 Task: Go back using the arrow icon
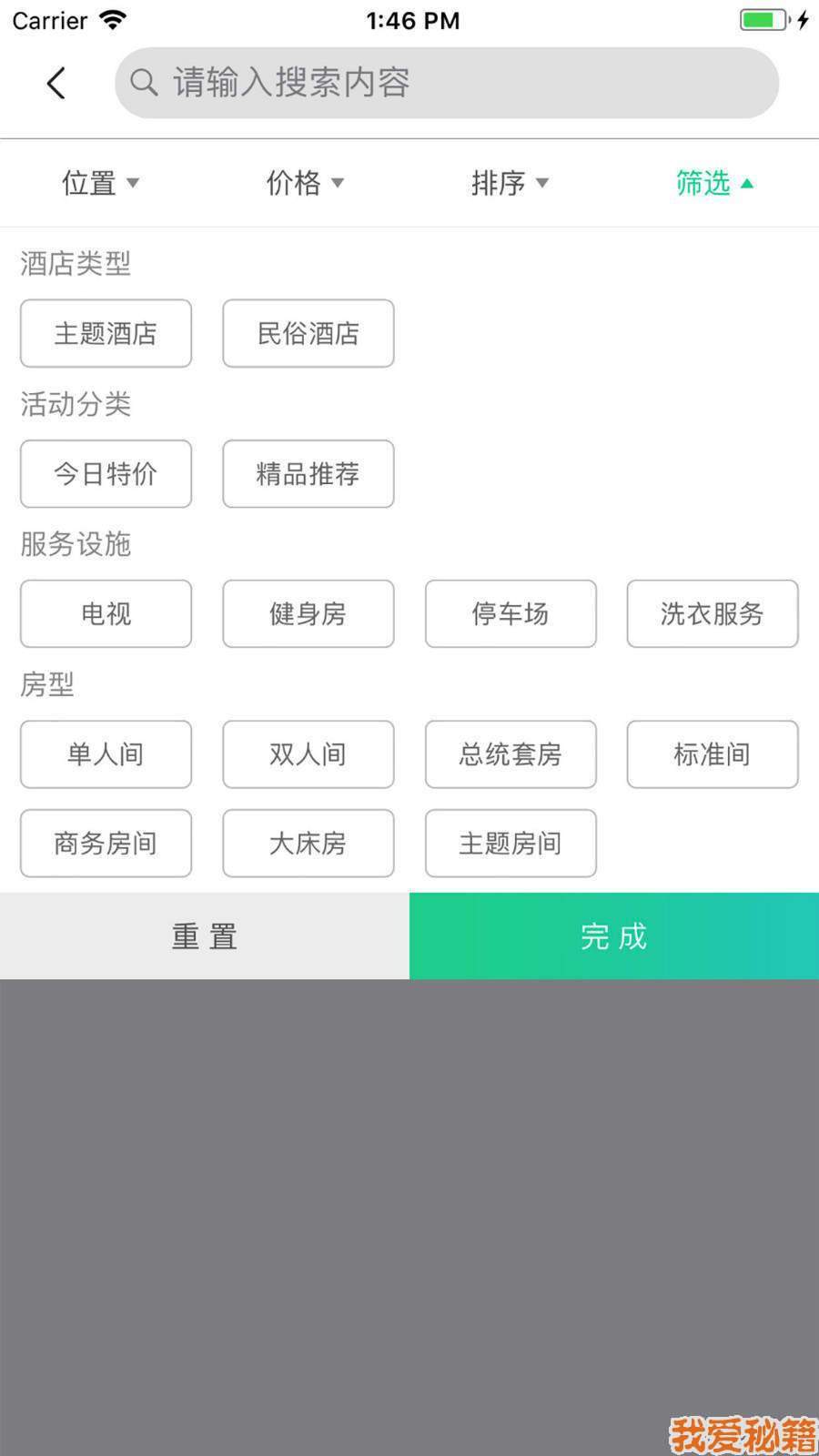56,83
